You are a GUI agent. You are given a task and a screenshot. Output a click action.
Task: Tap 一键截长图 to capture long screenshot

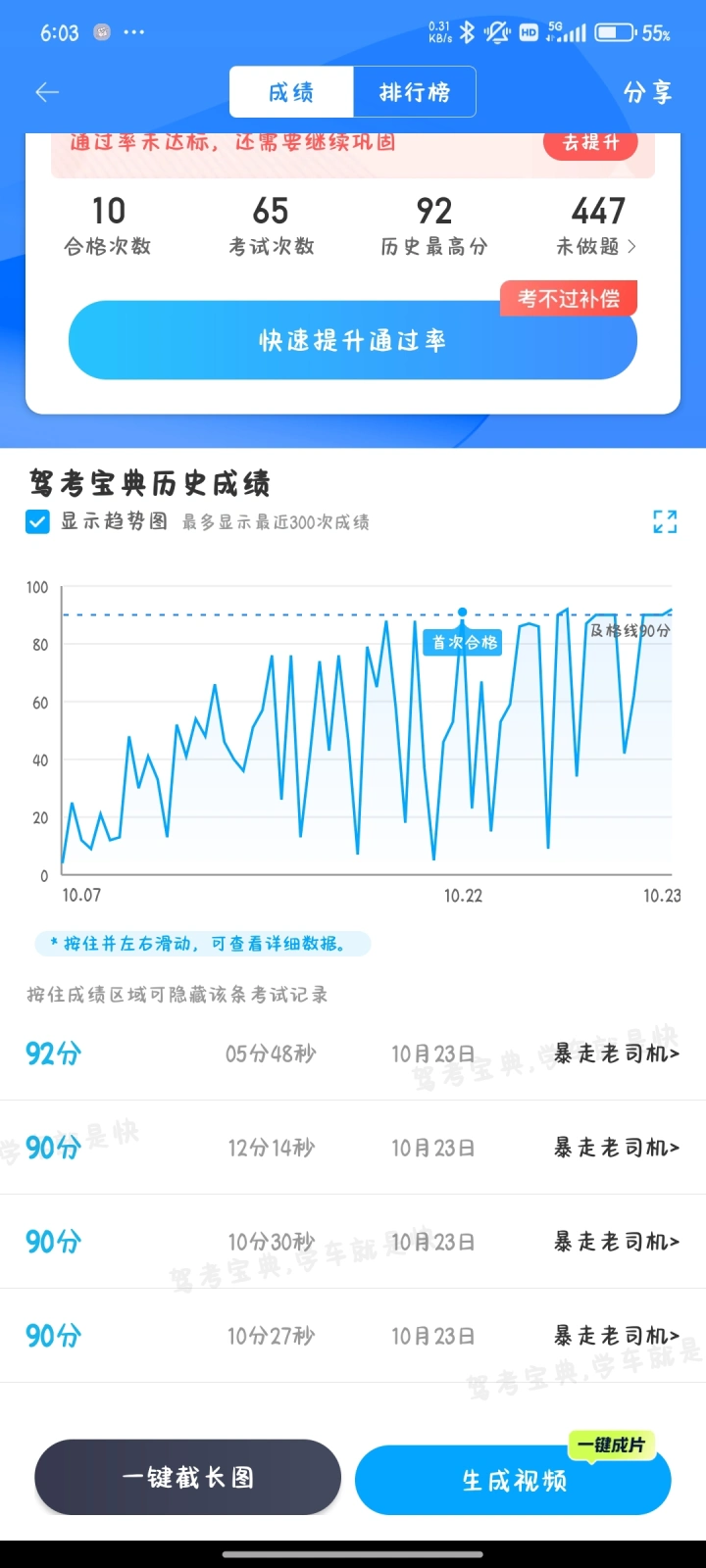[188, 1477]
